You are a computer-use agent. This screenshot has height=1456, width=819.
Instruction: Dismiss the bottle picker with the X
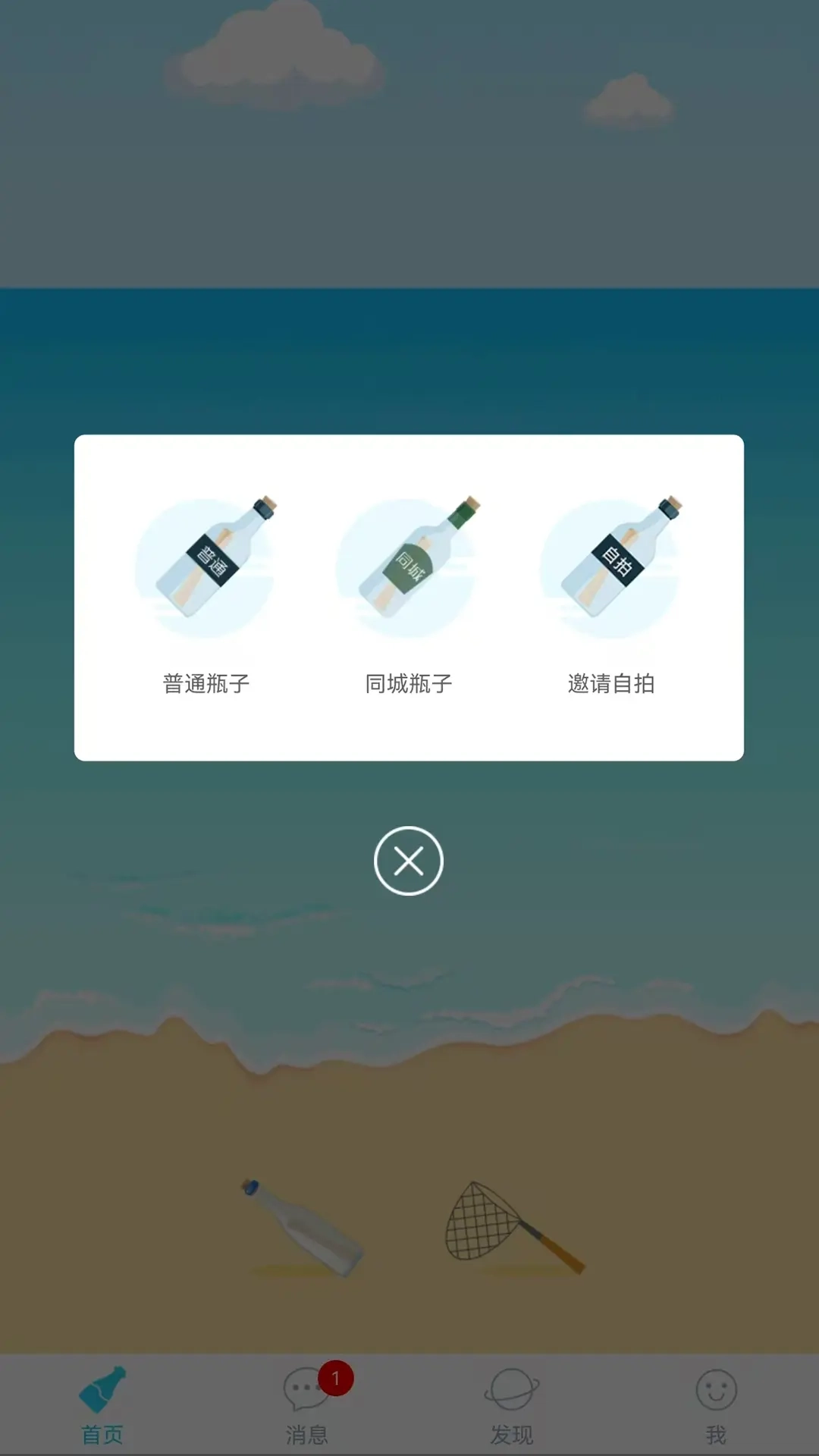(409, 861)
